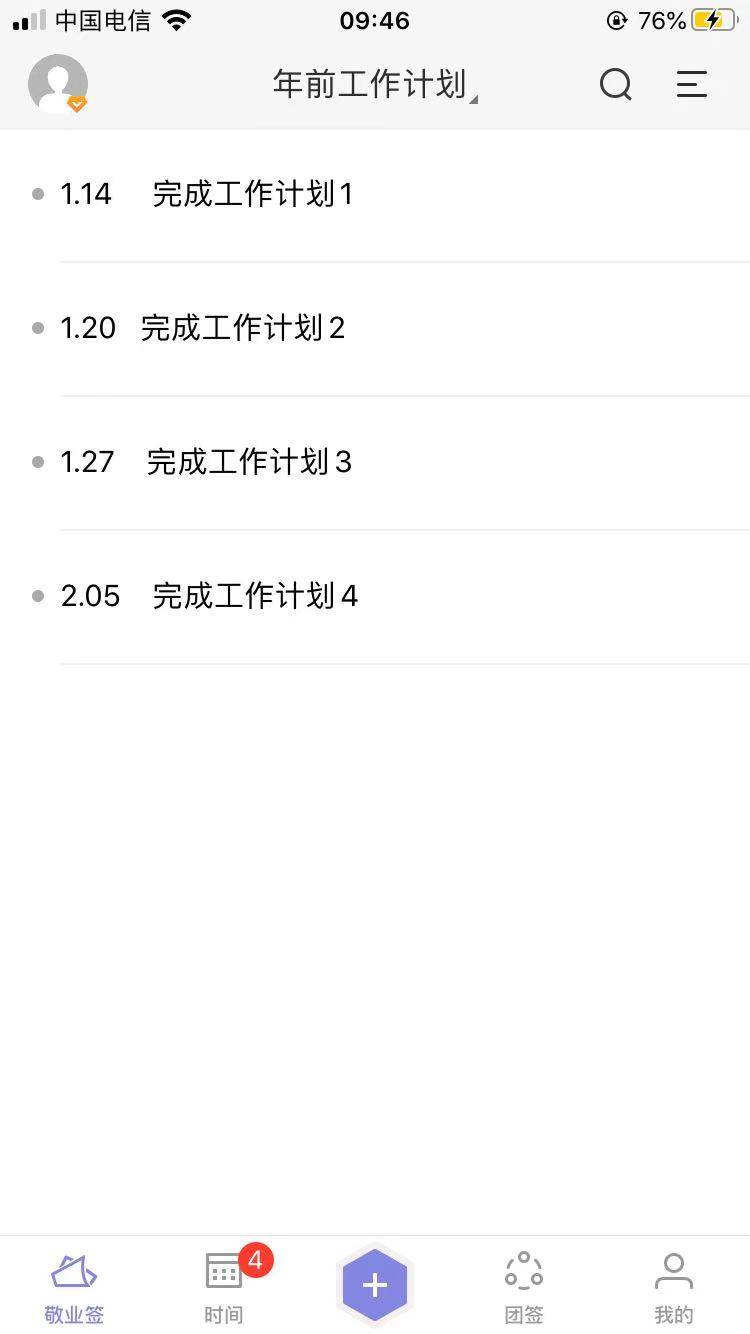Open search with the magnifier icon
Viewport: 750px width, 1334px height.
pos(615,85)
